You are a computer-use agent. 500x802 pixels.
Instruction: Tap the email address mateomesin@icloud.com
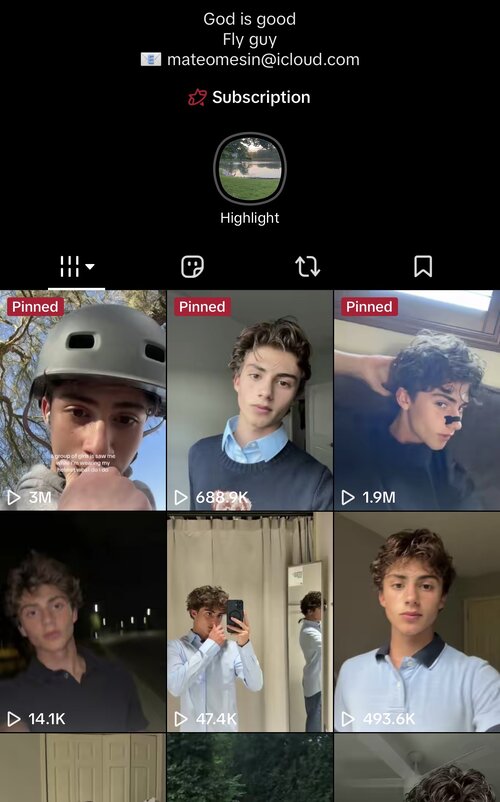(x=263, y=60)
